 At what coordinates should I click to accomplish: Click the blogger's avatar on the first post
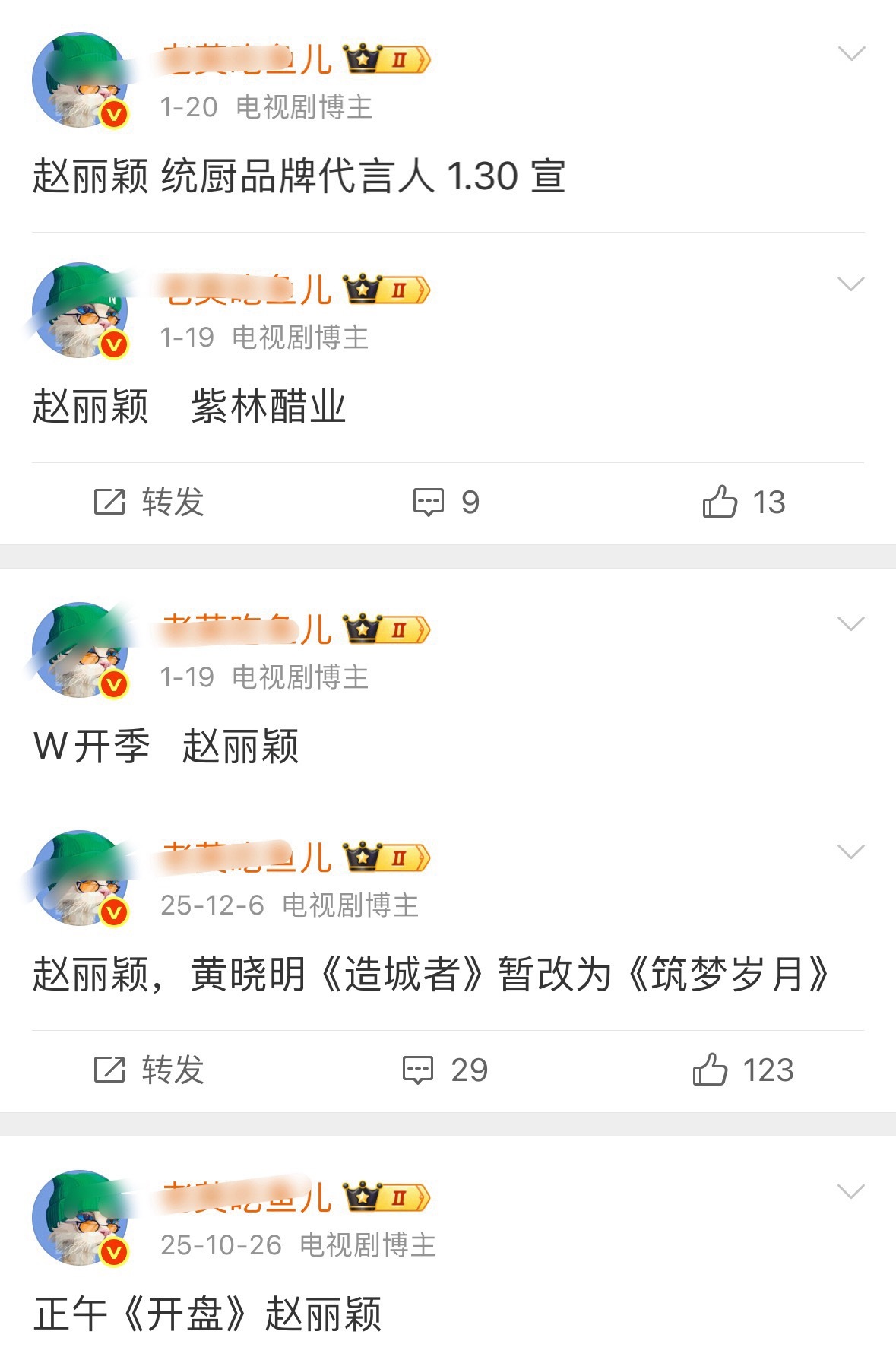80,80
